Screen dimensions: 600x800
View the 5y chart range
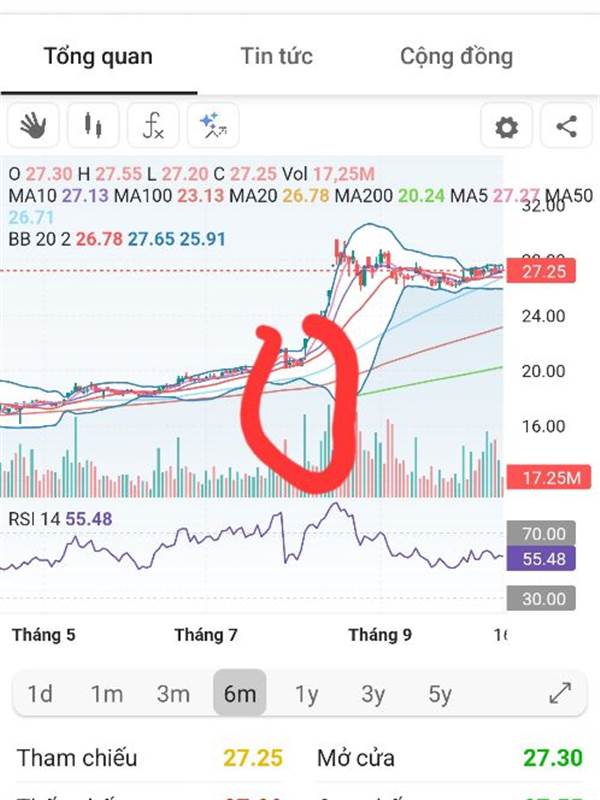(440, 694)
